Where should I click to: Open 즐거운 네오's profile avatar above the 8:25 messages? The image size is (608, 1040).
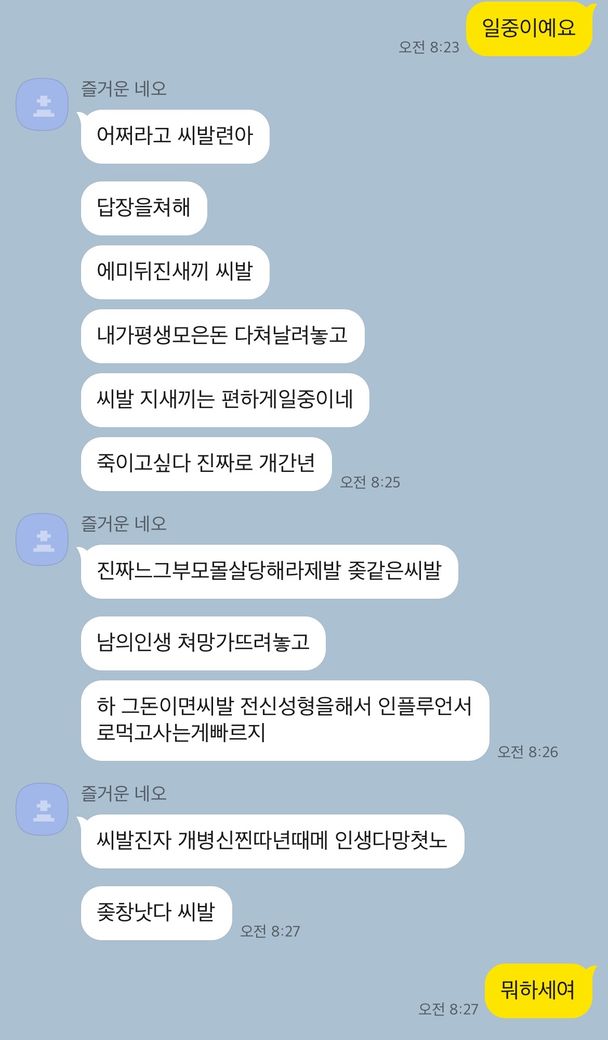pyautogui.click(x=42, y=104)
